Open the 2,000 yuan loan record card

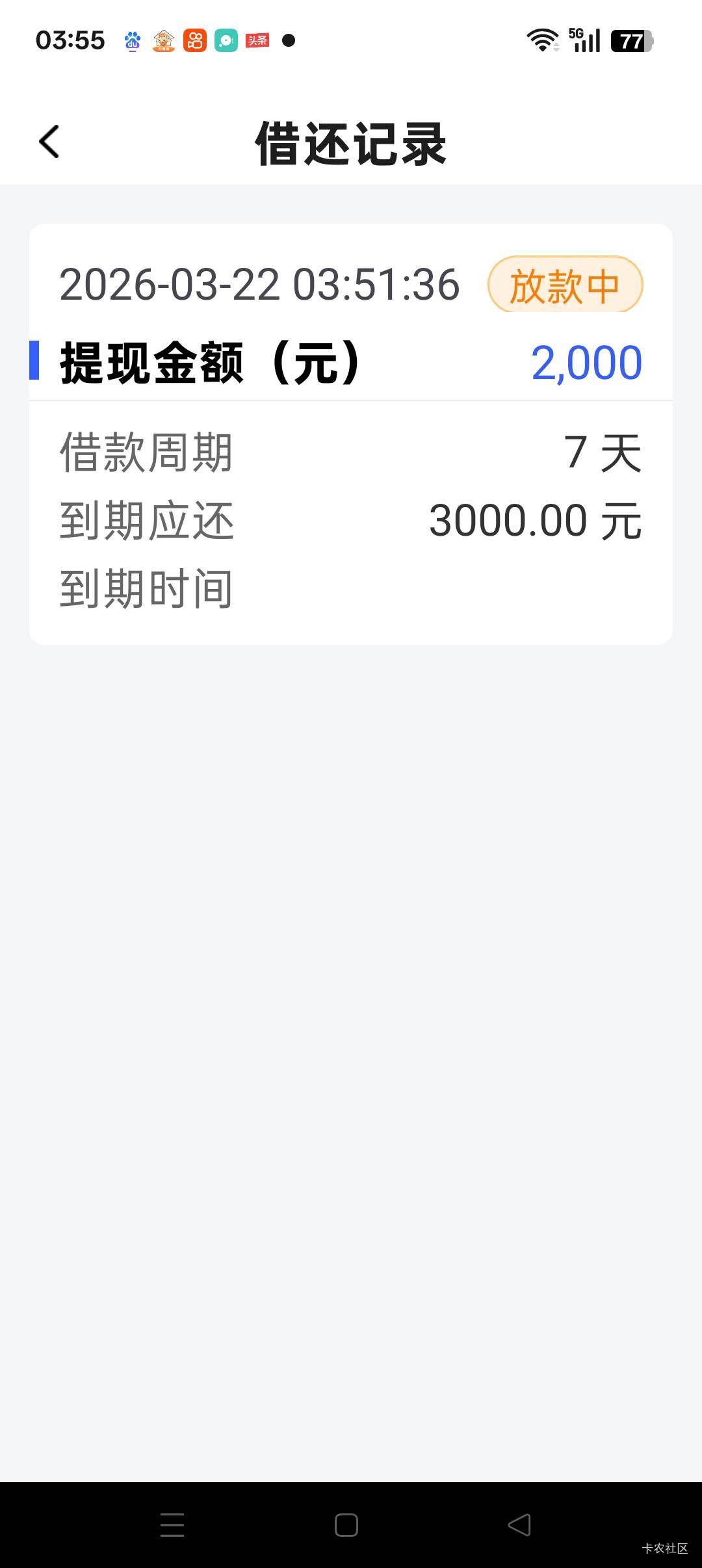(x=351, y=434)
